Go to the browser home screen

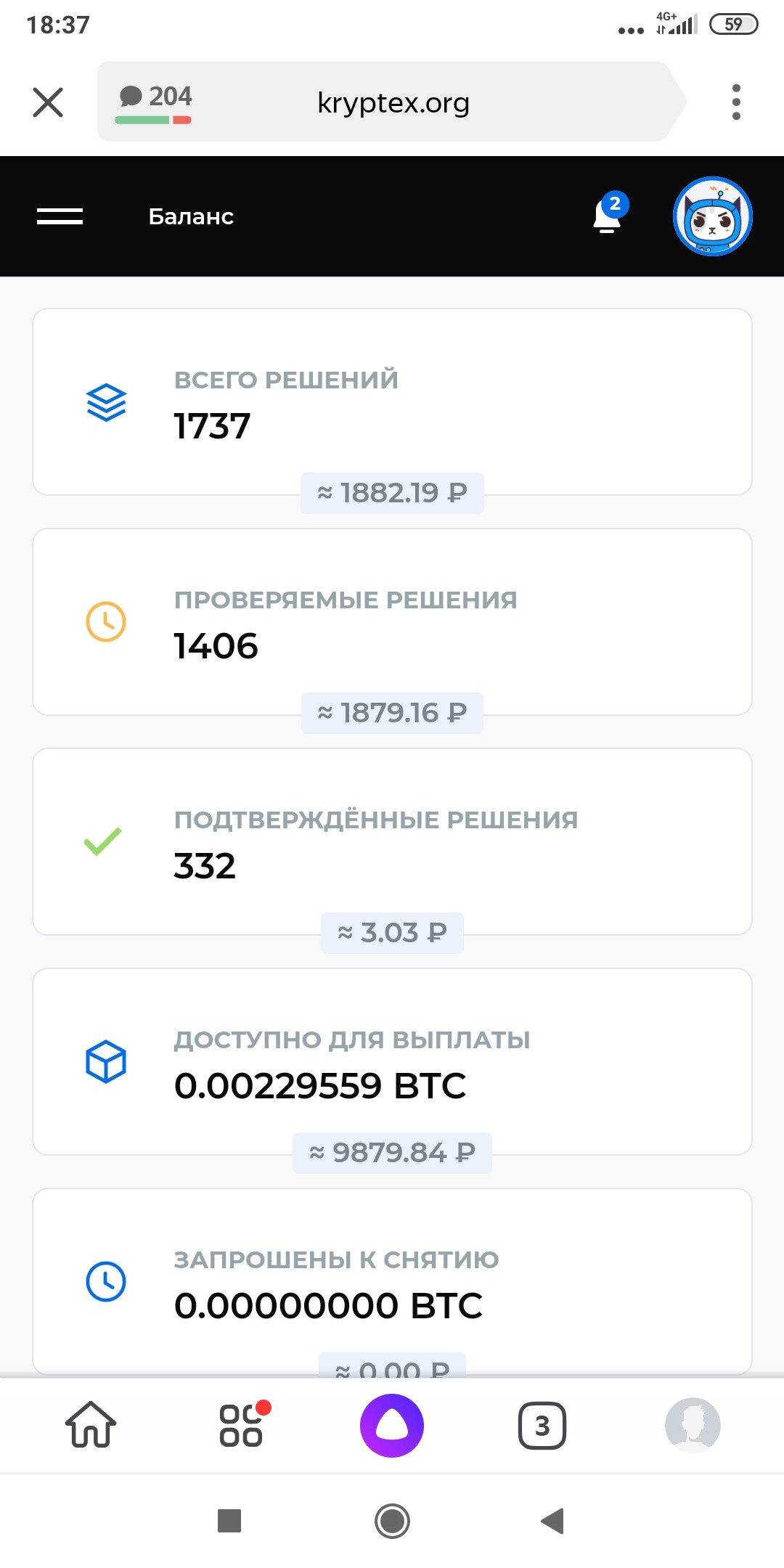coord(91,1425)
